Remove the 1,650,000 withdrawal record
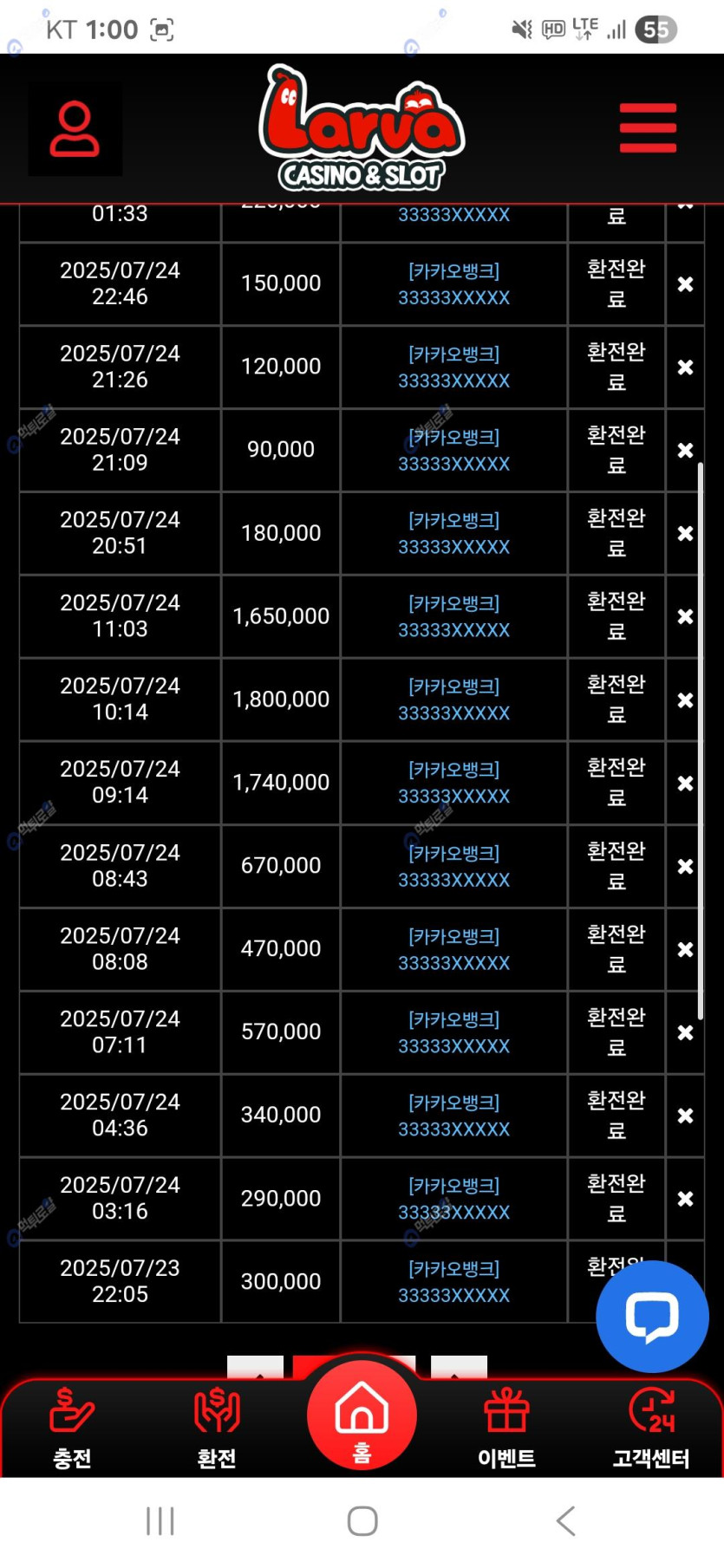The width and height of the screenshot is (724, 1568). coord(685,617)
